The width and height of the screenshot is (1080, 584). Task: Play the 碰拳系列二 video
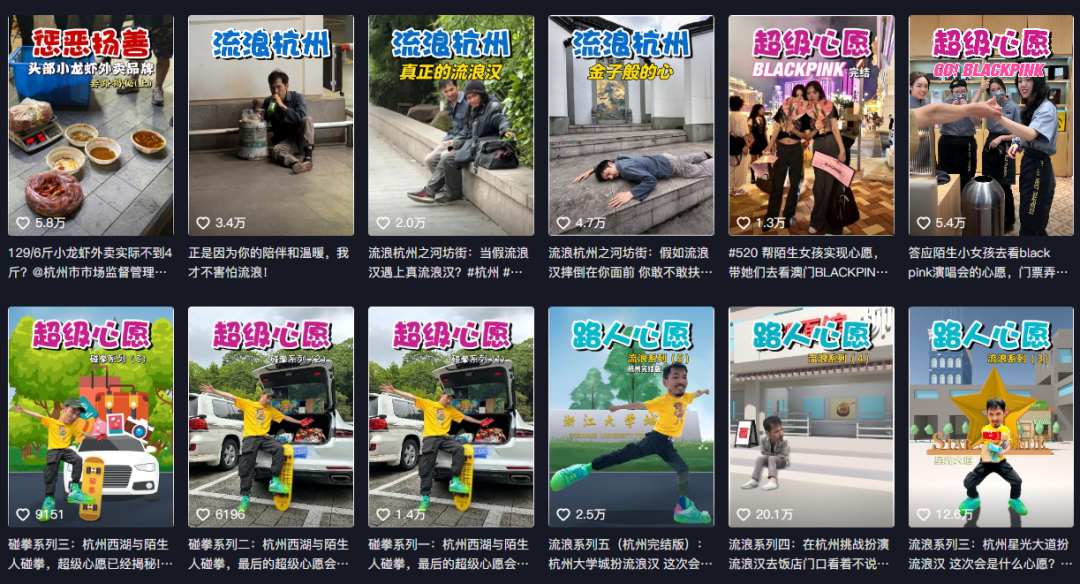tap(271, 417)
